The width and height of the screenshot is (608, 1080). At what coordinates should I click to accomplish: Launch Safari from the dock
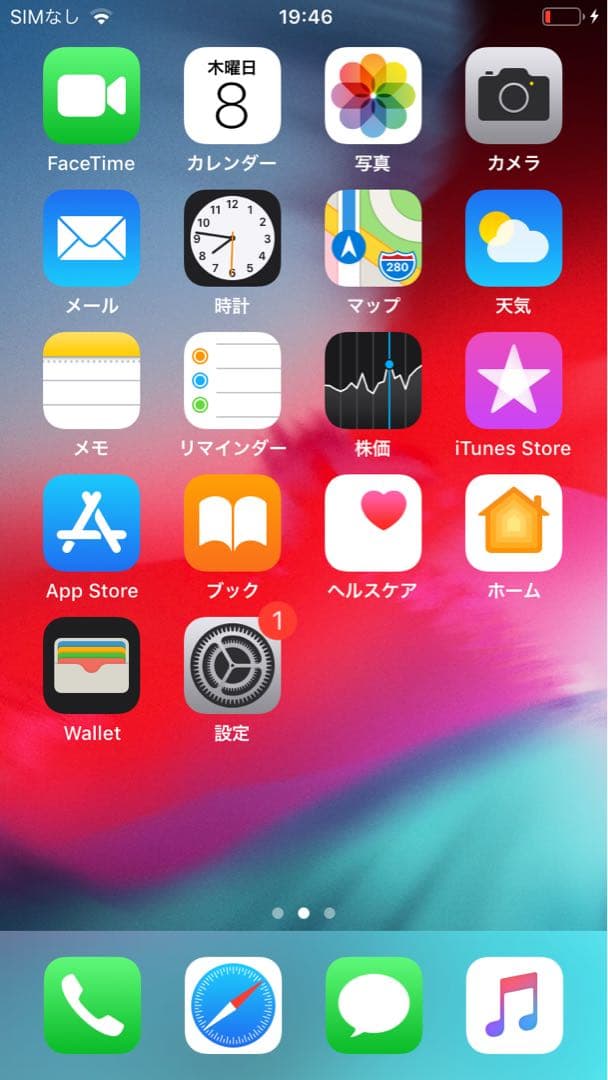pos(233,1005)
